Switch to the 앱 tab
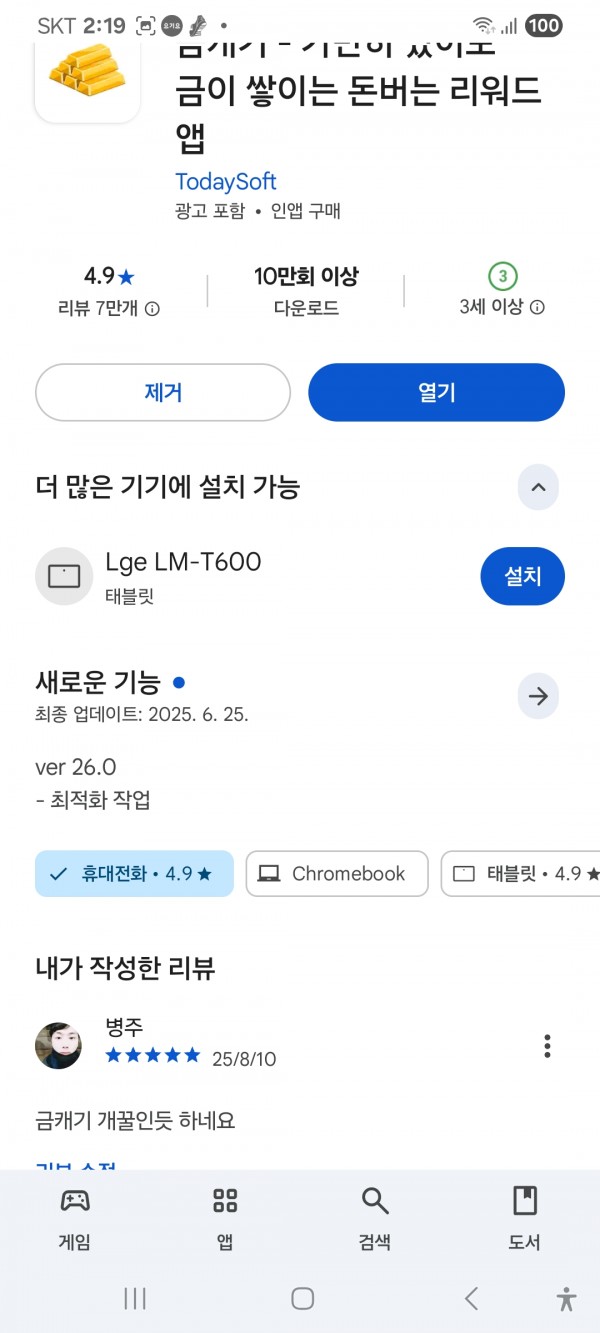The width and height of the screenshot is (600, 1333). click(x=225, y=1220)
